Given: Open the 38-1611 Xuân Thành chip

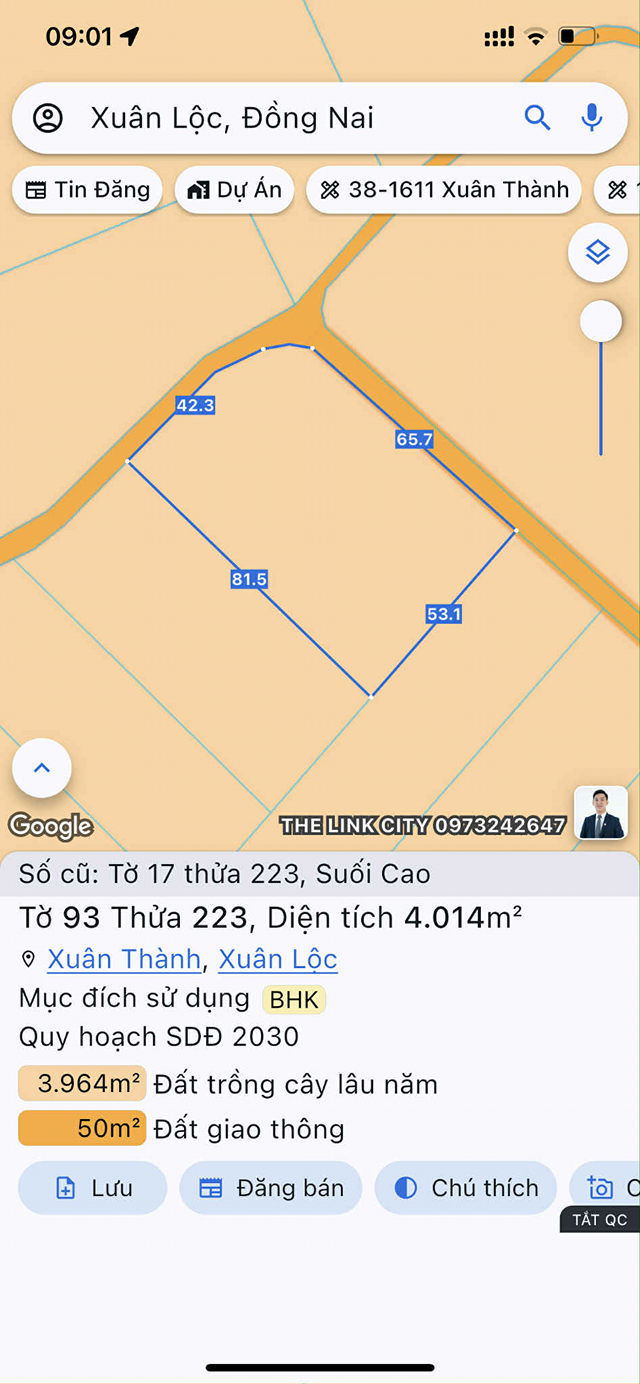Looking at the screenshot, I should click(x=444, y=190).
